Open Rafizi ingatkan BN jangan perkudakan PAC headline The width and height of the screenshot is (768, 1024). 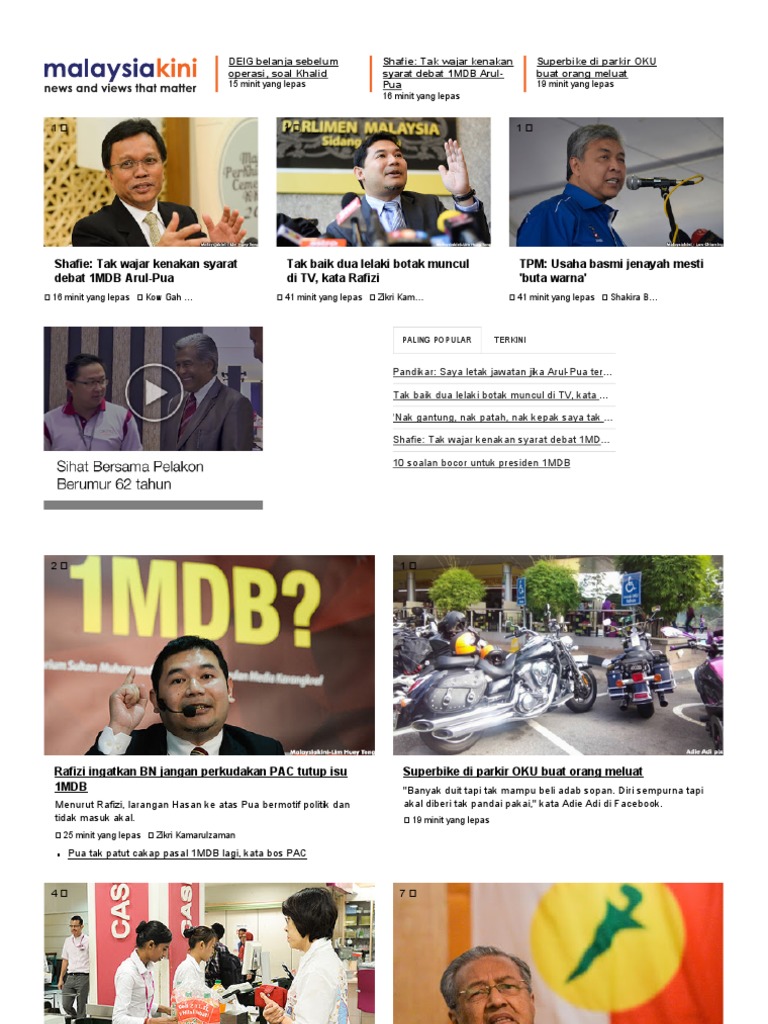click(x=200, y=778)
